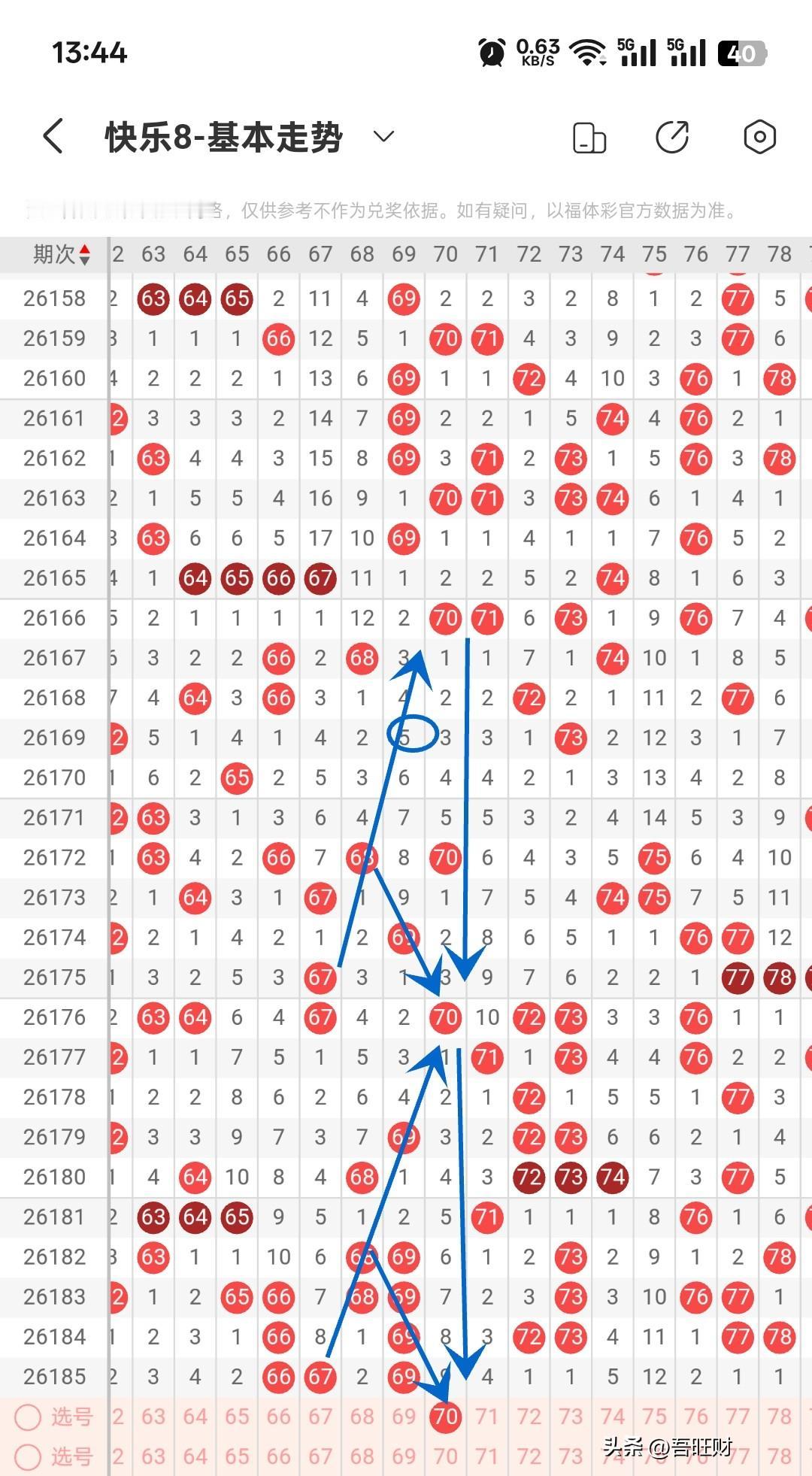
Task: Select the upper 选号 row radio circle
Action: click(x=28, y=1417)
